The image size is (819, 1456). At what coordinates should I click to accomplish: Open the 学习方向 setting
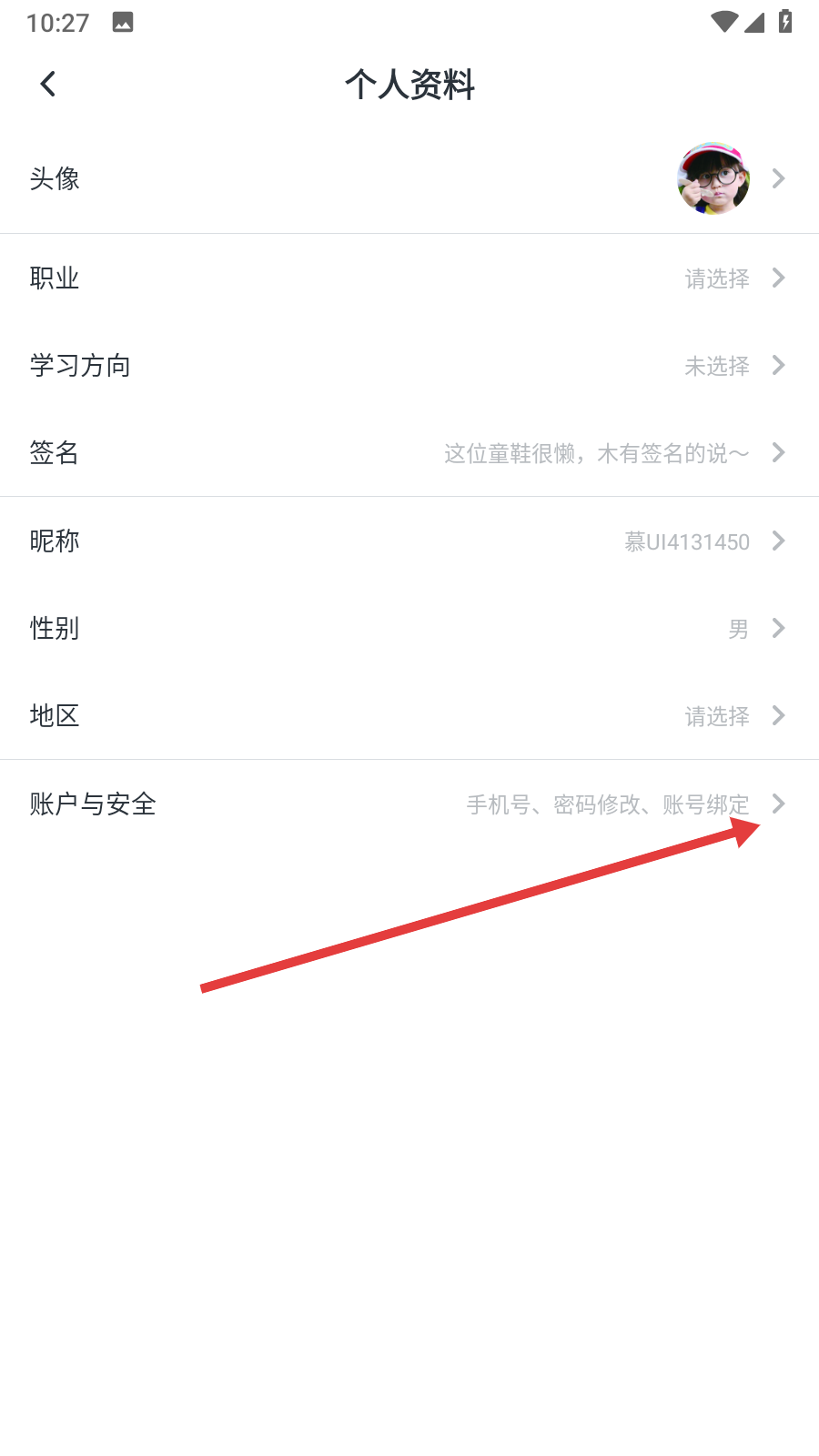pyautogui.click(x=409, y=365)
